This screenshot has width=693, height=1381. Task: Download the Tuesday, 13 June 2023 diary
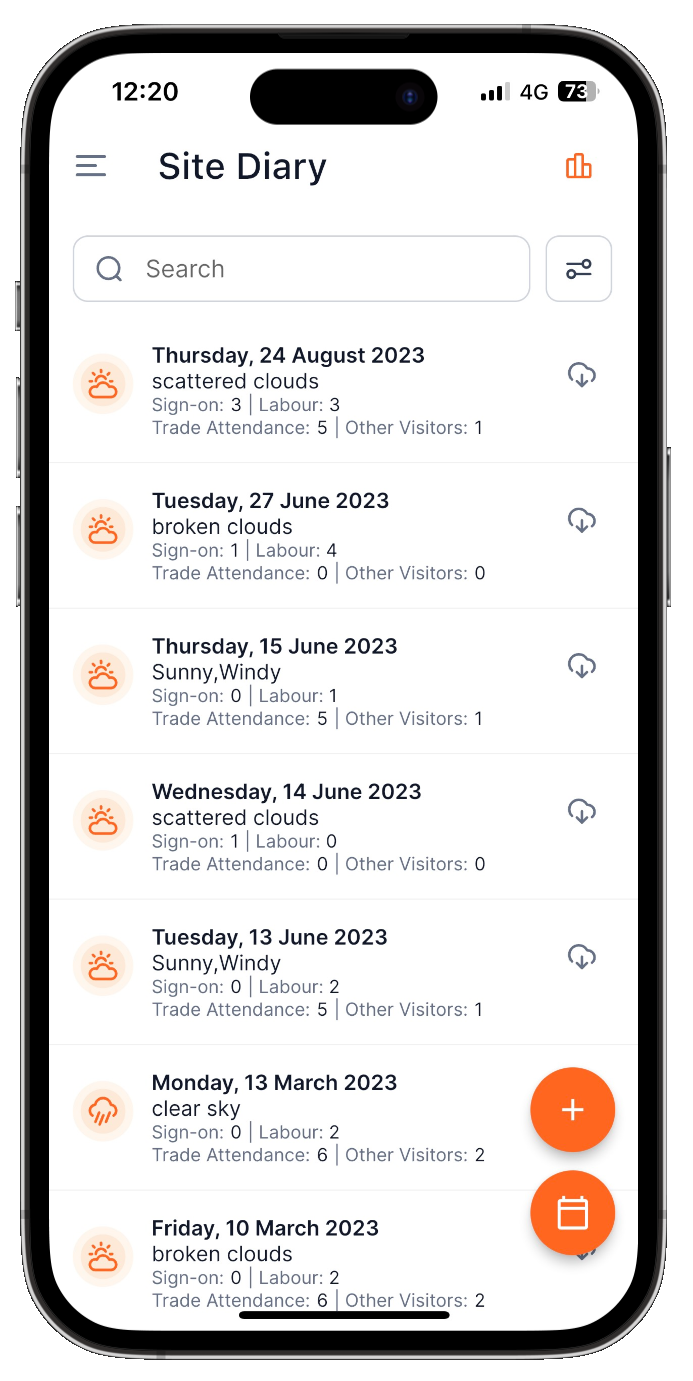(x=582, y=956)
